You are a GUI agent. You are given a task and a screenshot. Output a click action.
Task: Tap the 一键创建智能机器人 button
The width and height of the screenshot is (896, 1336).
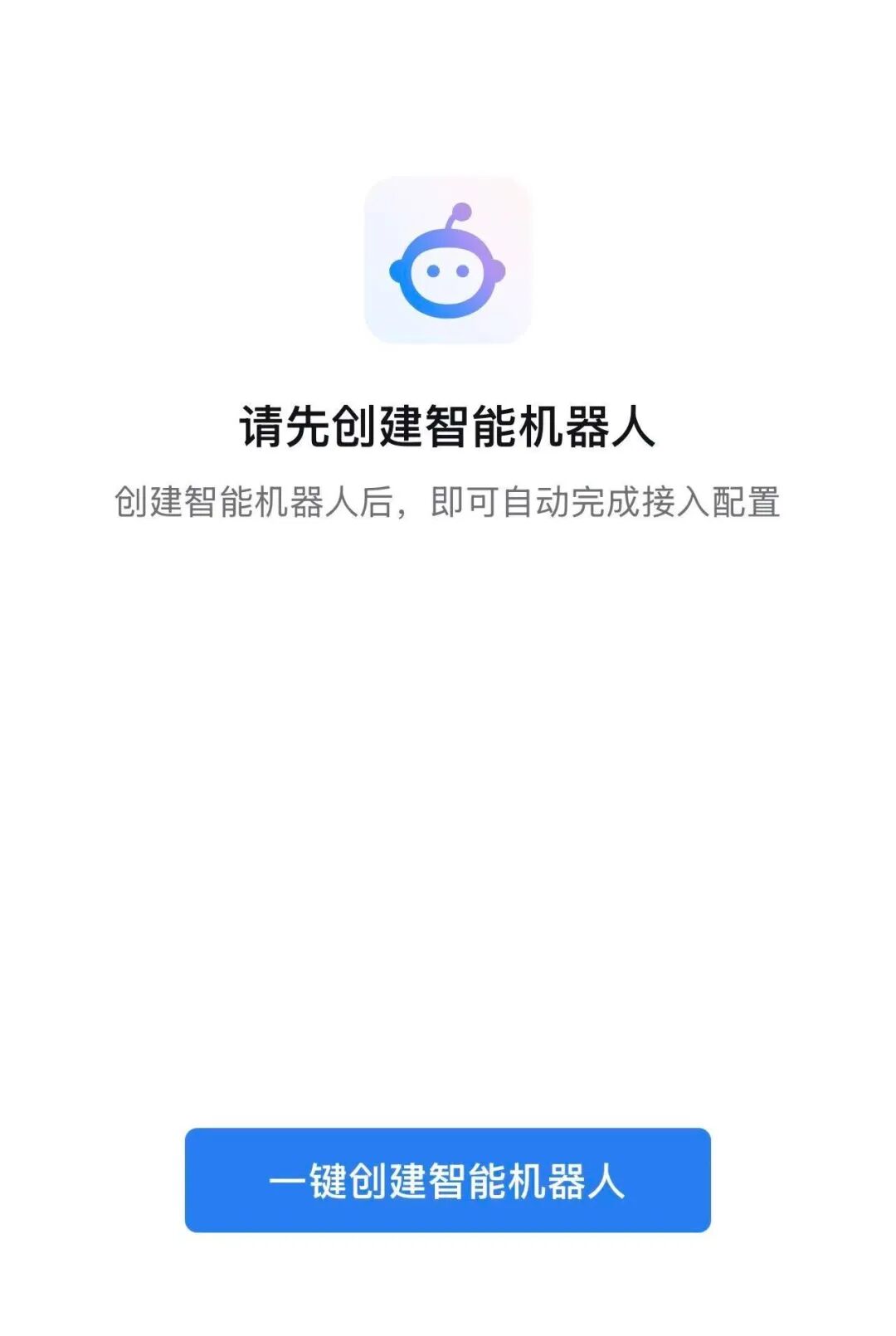point(447,1179)
